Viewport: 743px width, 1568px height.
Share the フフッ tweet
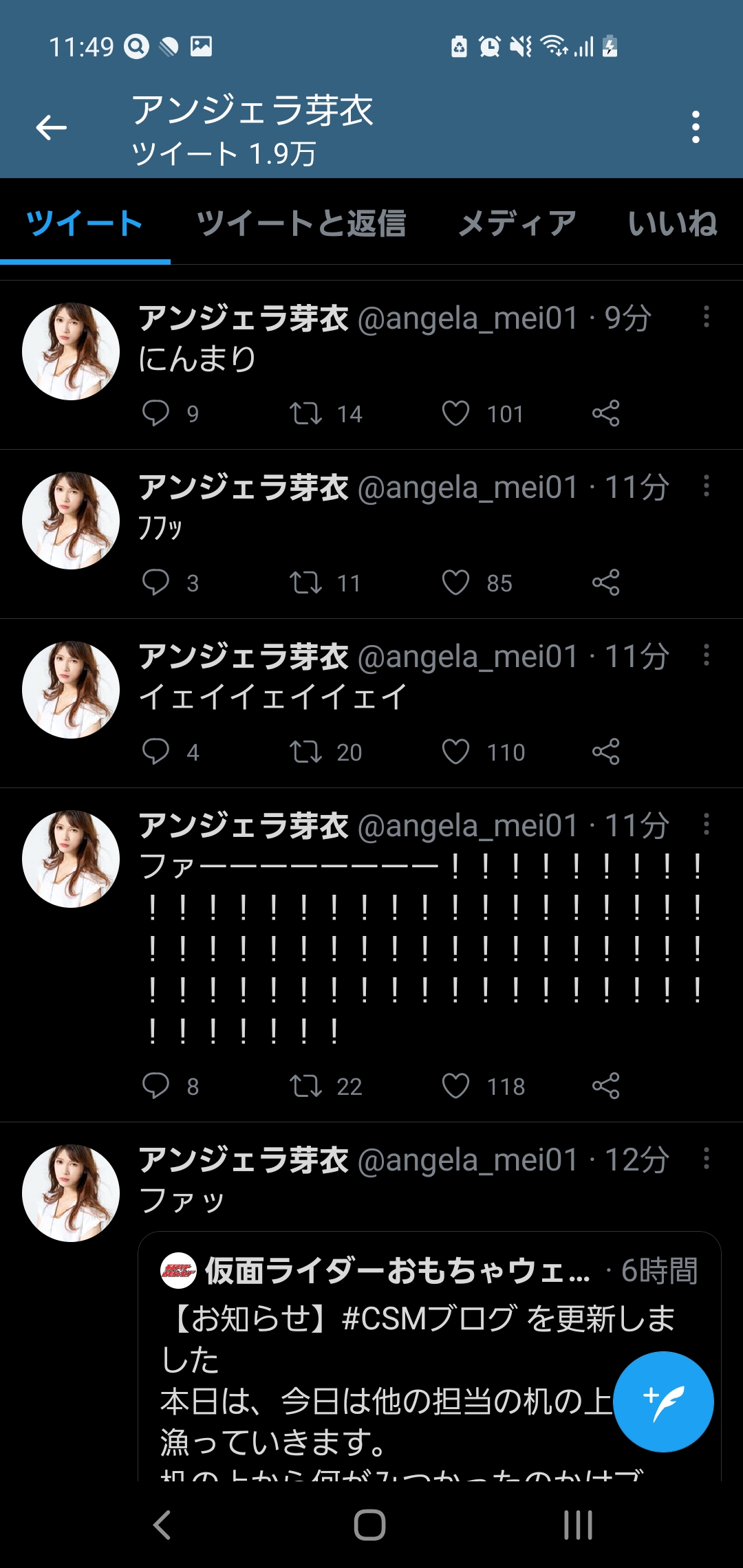[x=605, y=582]
